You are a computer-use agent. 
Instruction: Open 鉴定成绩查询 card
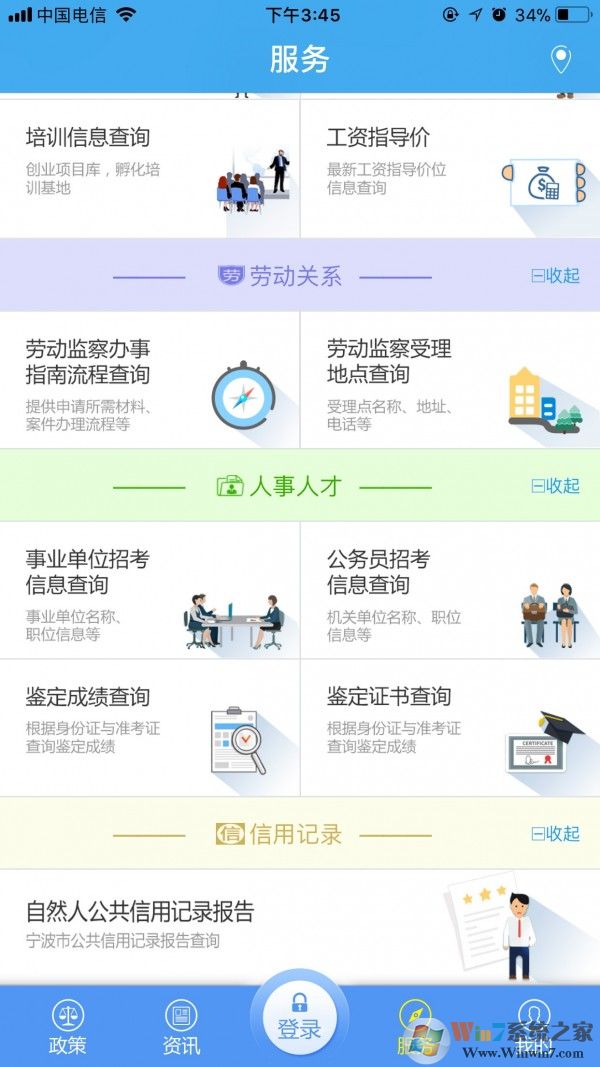[150, 727]
